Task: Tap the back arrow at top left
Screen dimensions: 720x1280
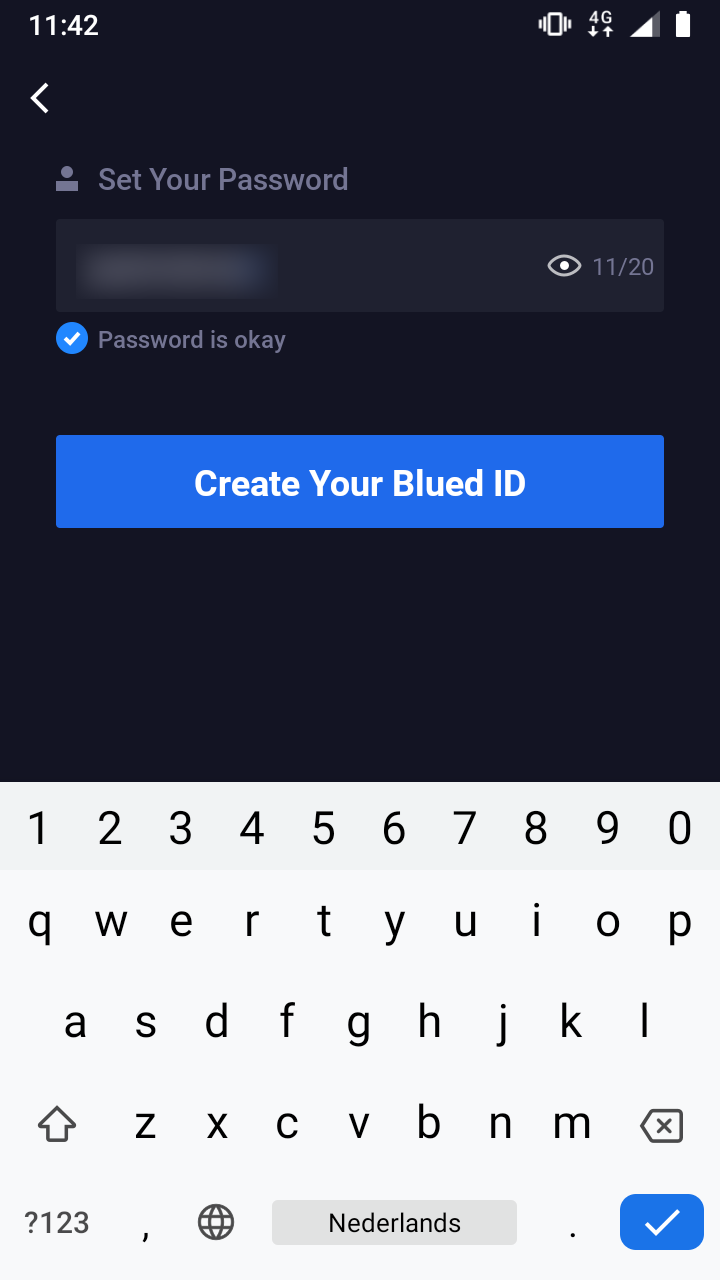Action: (x=39, y=98)
